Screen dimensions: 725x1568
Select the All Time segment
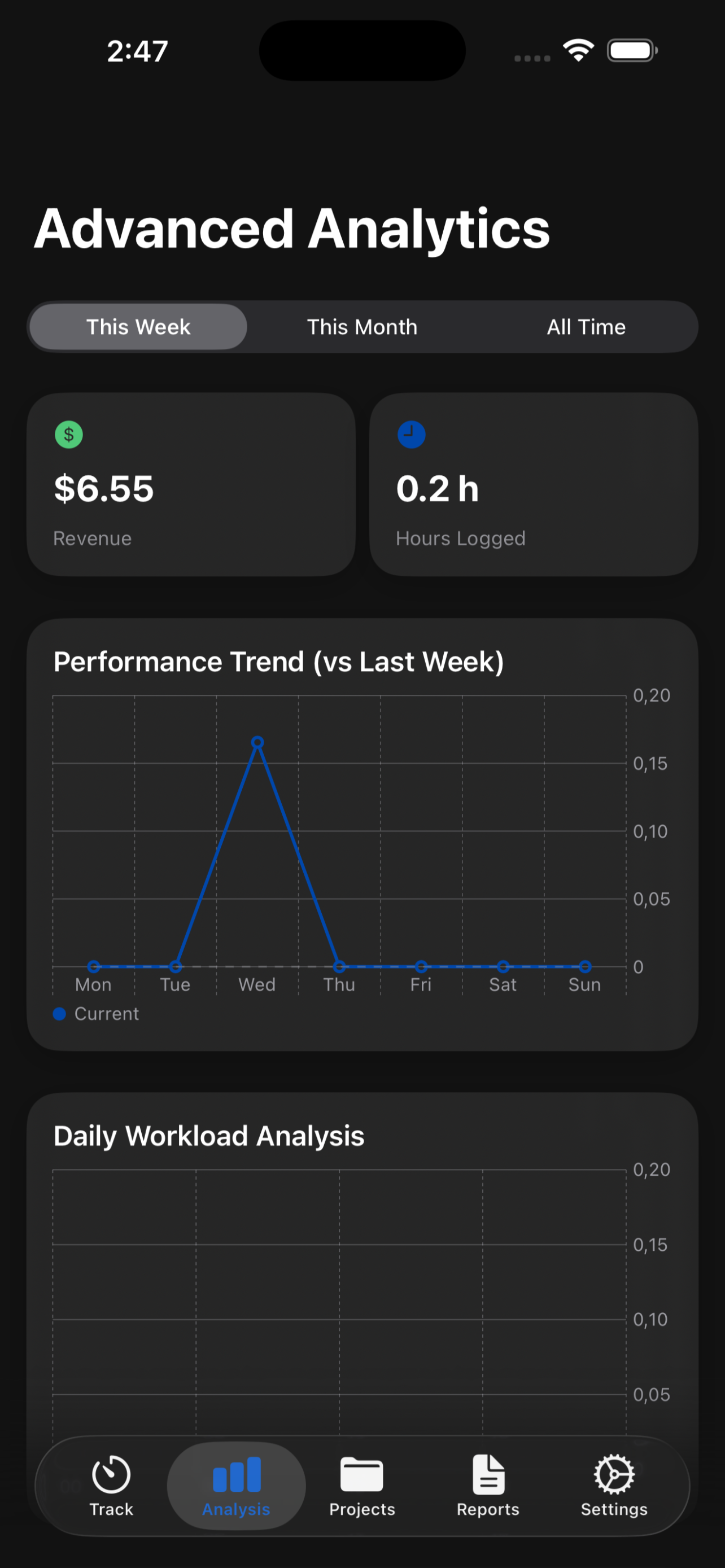click(586, 327)
